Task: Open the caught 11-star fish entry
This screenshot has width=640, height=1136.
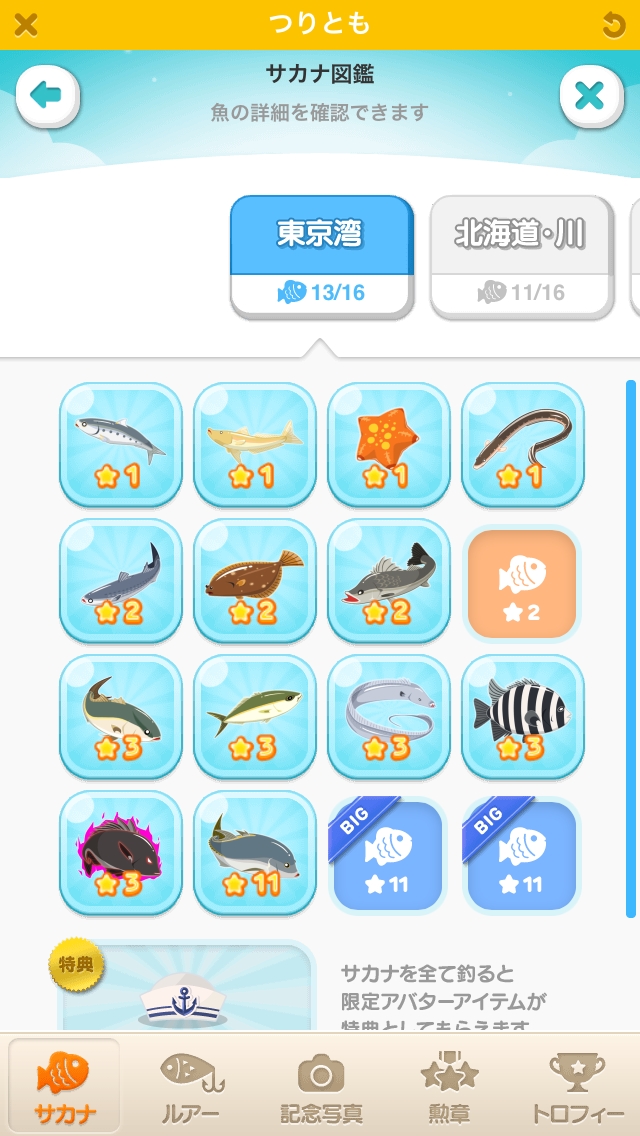Action: point(254,852)
